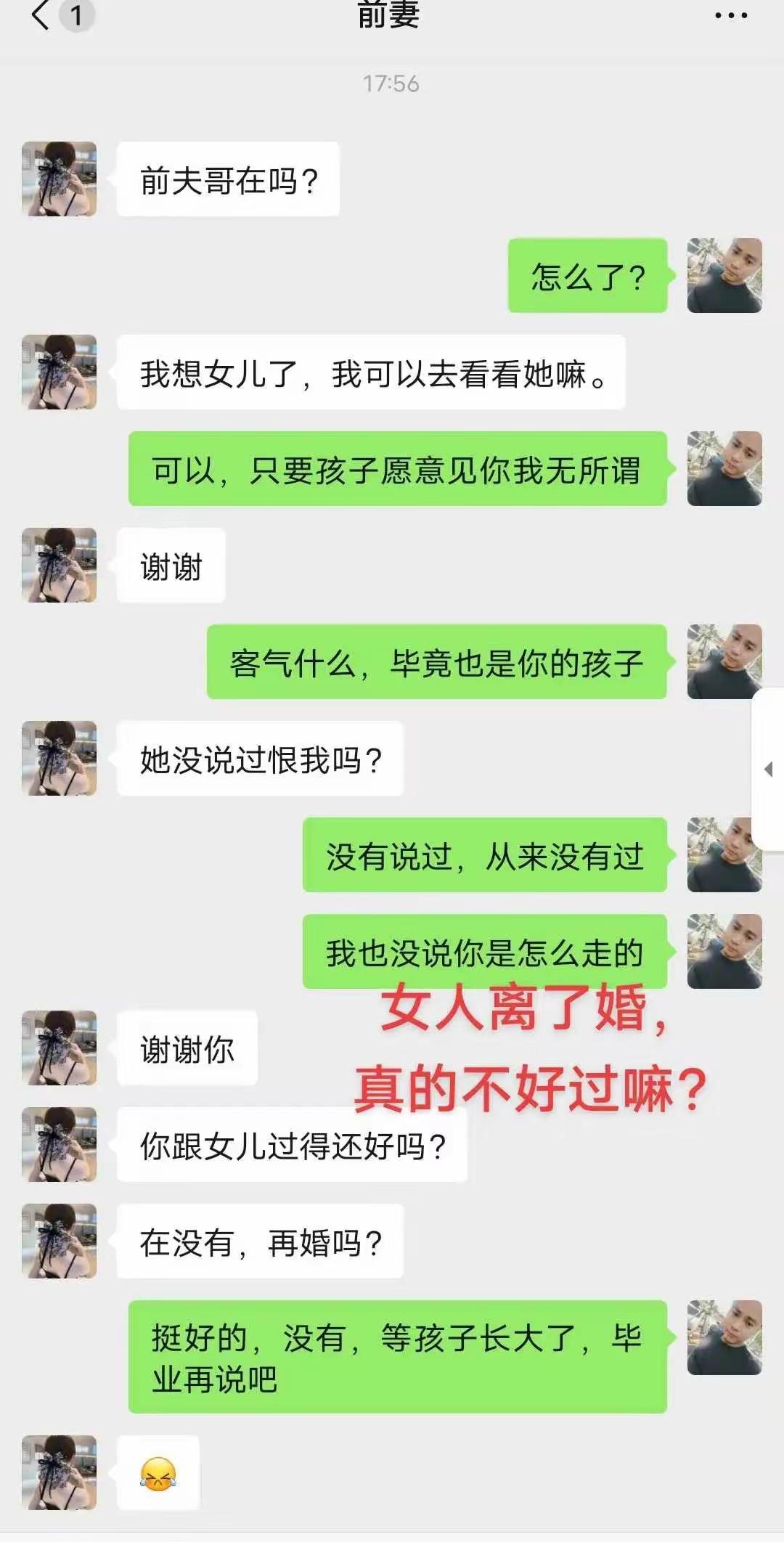The height and width of the screenshot is (1542, 784).
Task: Click the ex-wife's avatar next to her first message
Action: point(58,176)
